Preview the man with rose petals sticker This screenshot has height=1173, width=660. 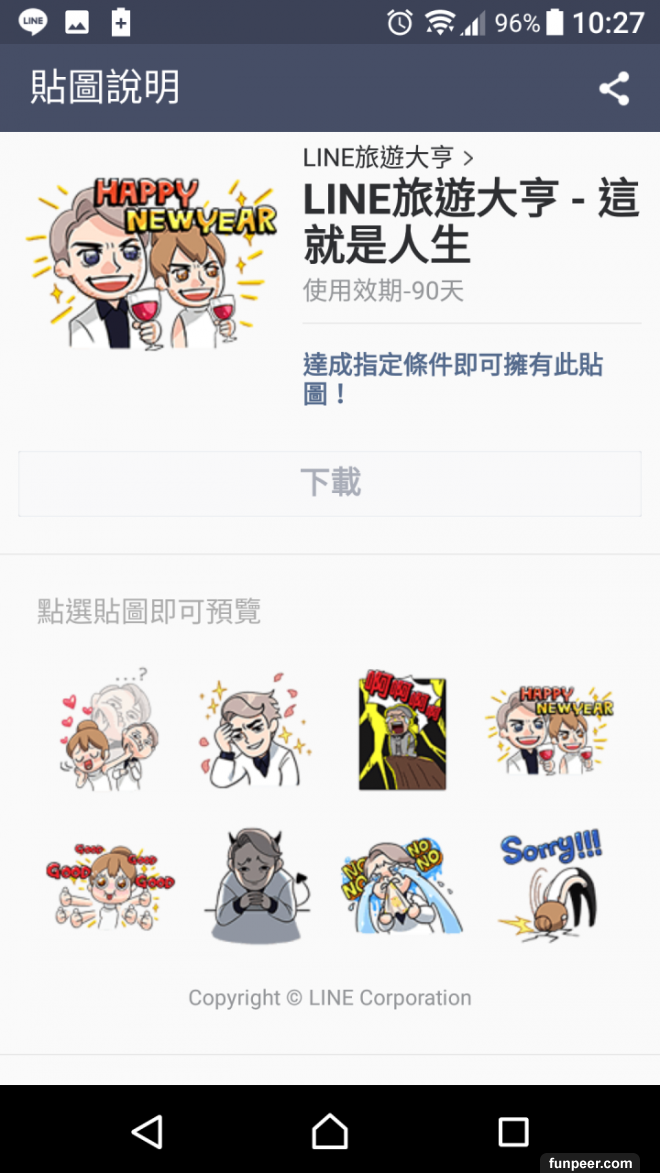[254, 731]
